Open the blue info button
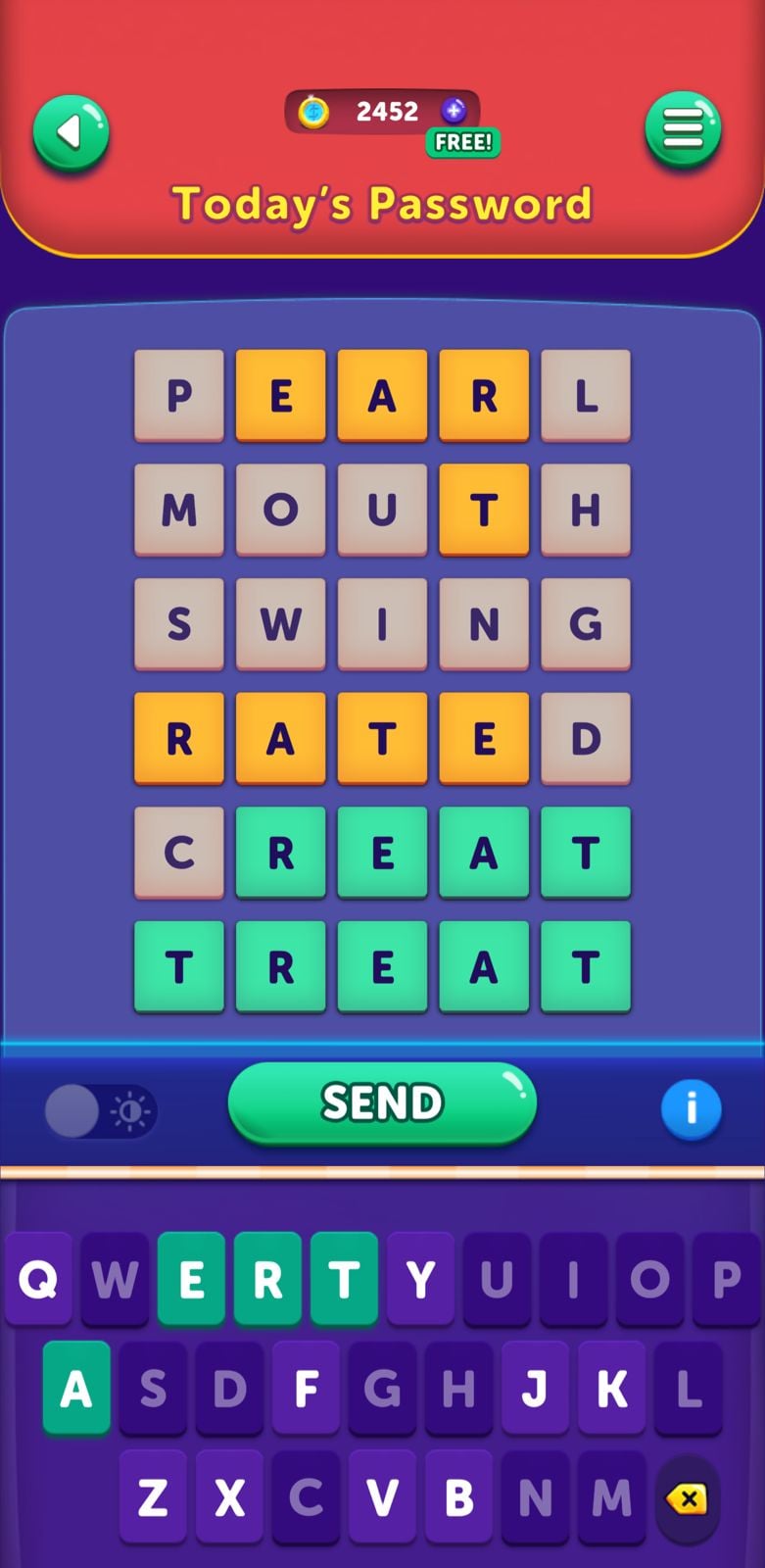The image size is (765, 1568). [691, 1109]
